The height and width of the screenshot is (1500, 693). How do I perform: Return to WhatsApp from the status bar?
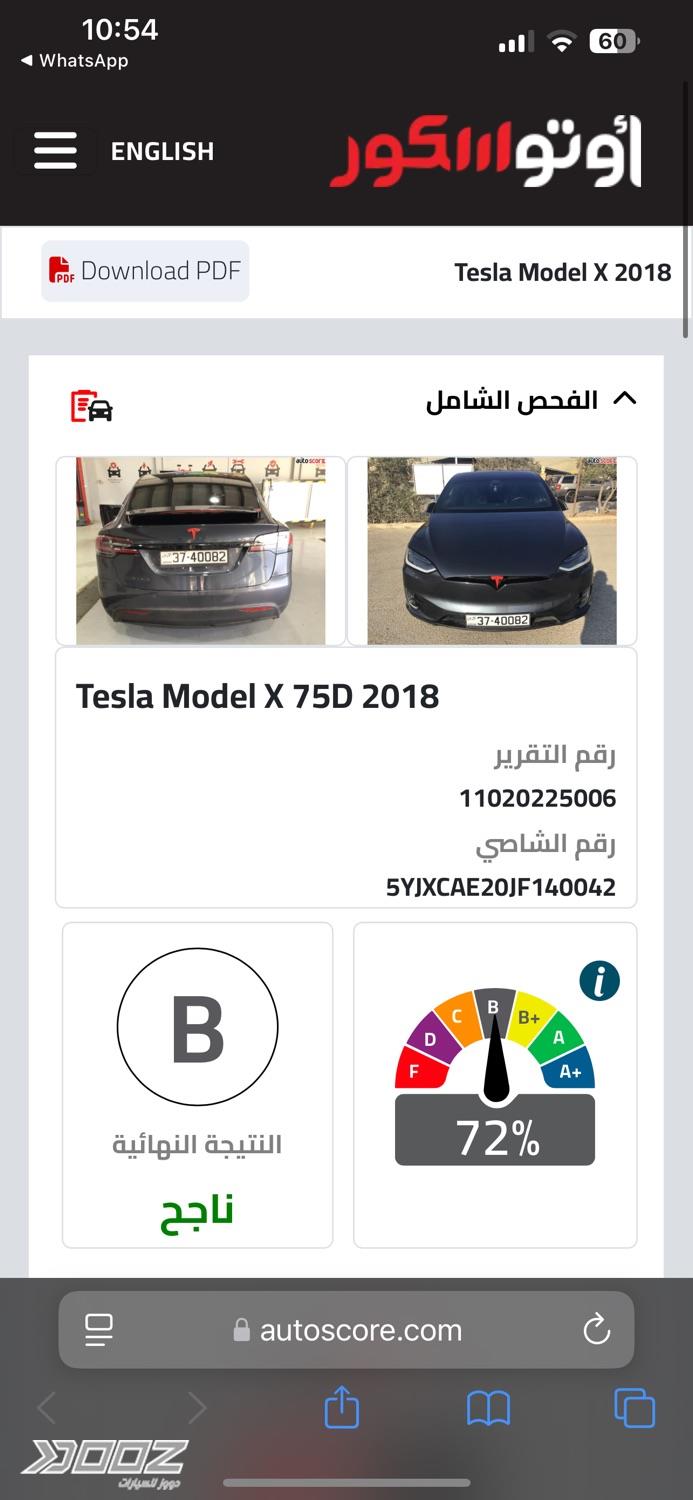pos(75,61)
